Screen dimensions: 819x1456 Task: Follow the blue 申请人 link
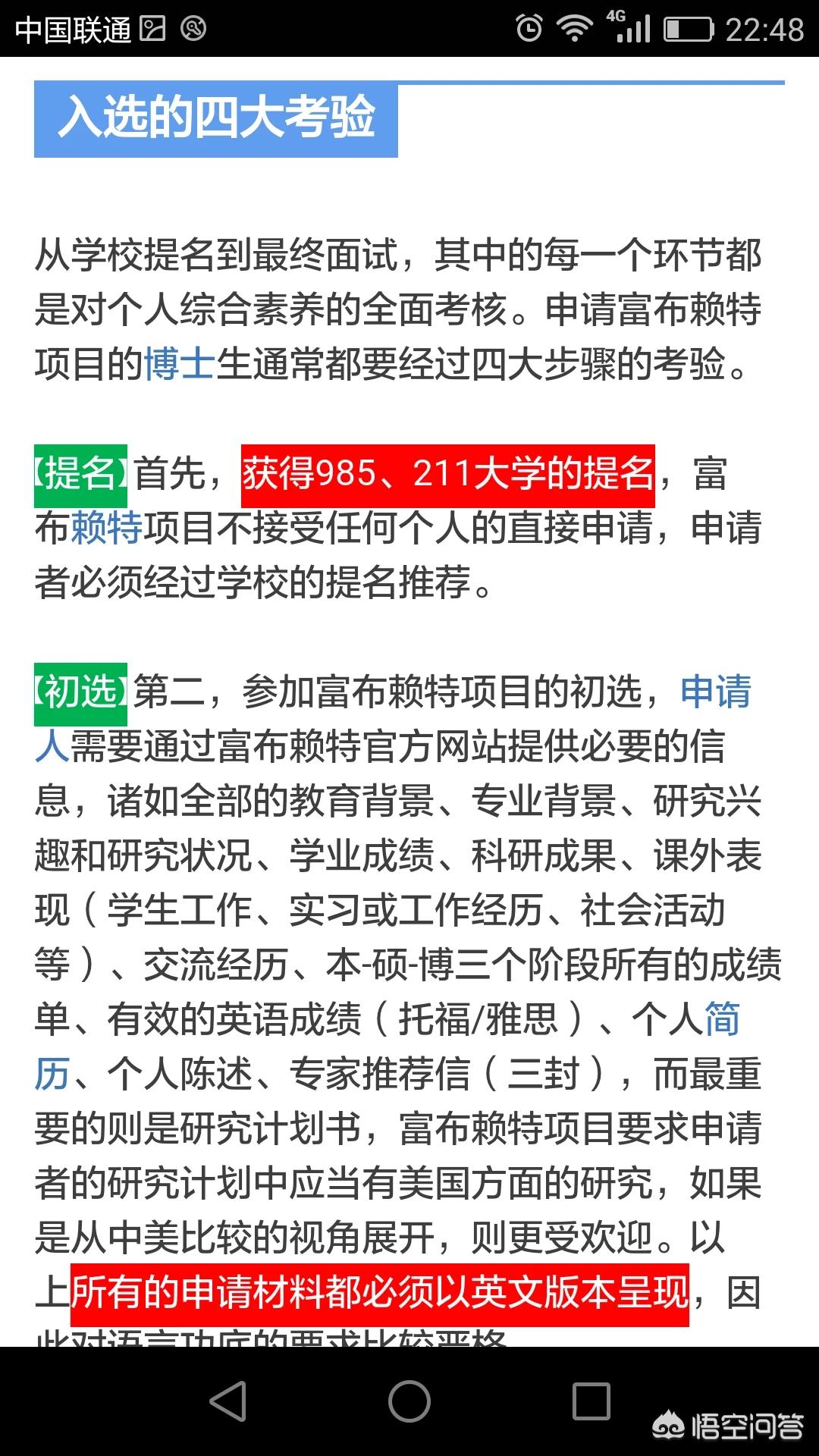715,692
